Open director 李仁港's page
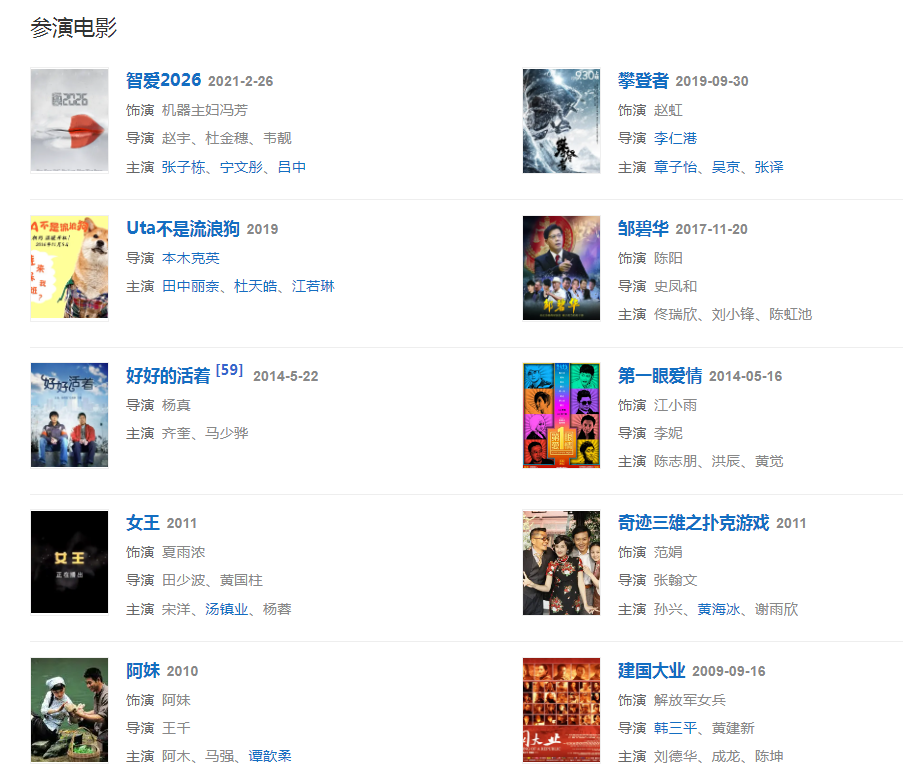Viewport: 903px width, 778px height. pos(675,138)
